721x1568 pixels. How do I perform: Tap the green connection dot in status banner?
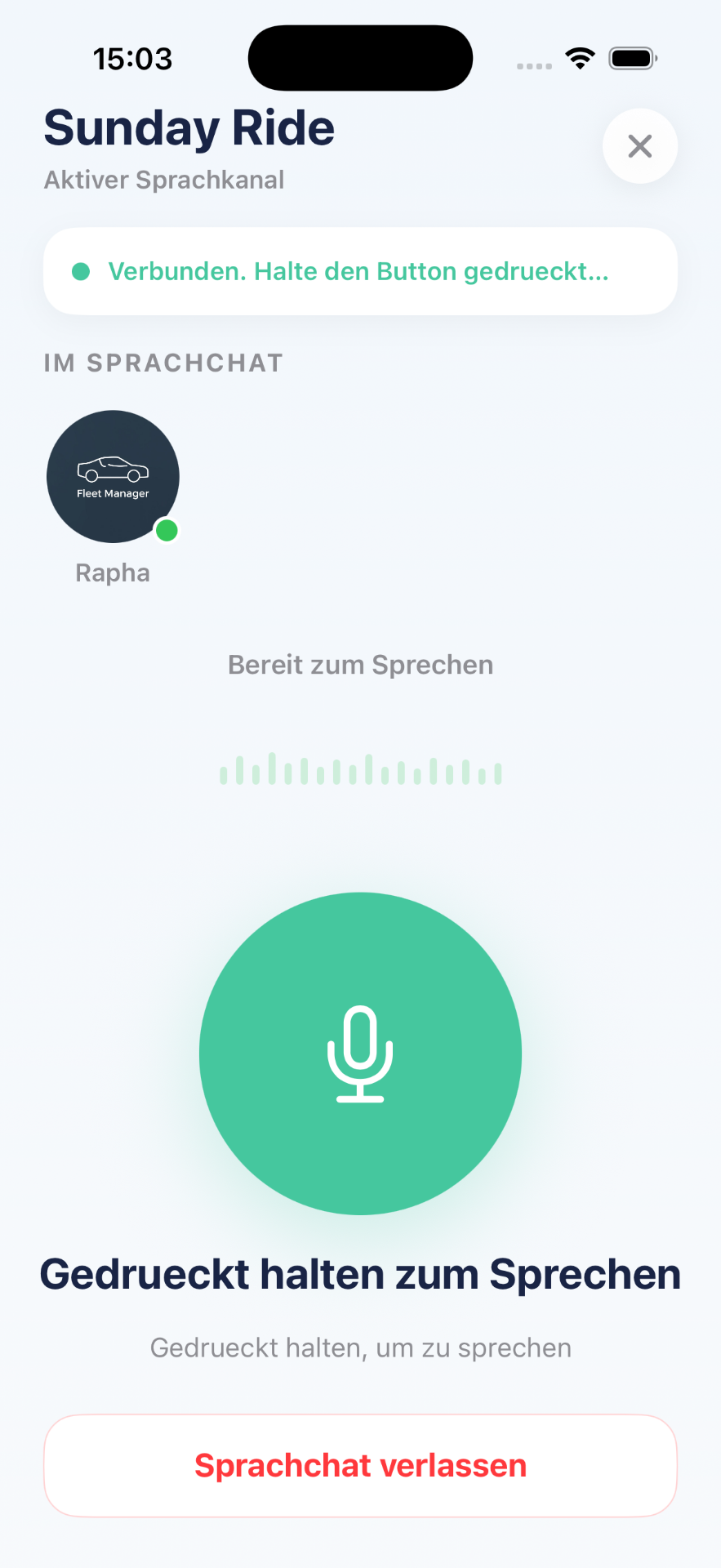coord(80,270)
